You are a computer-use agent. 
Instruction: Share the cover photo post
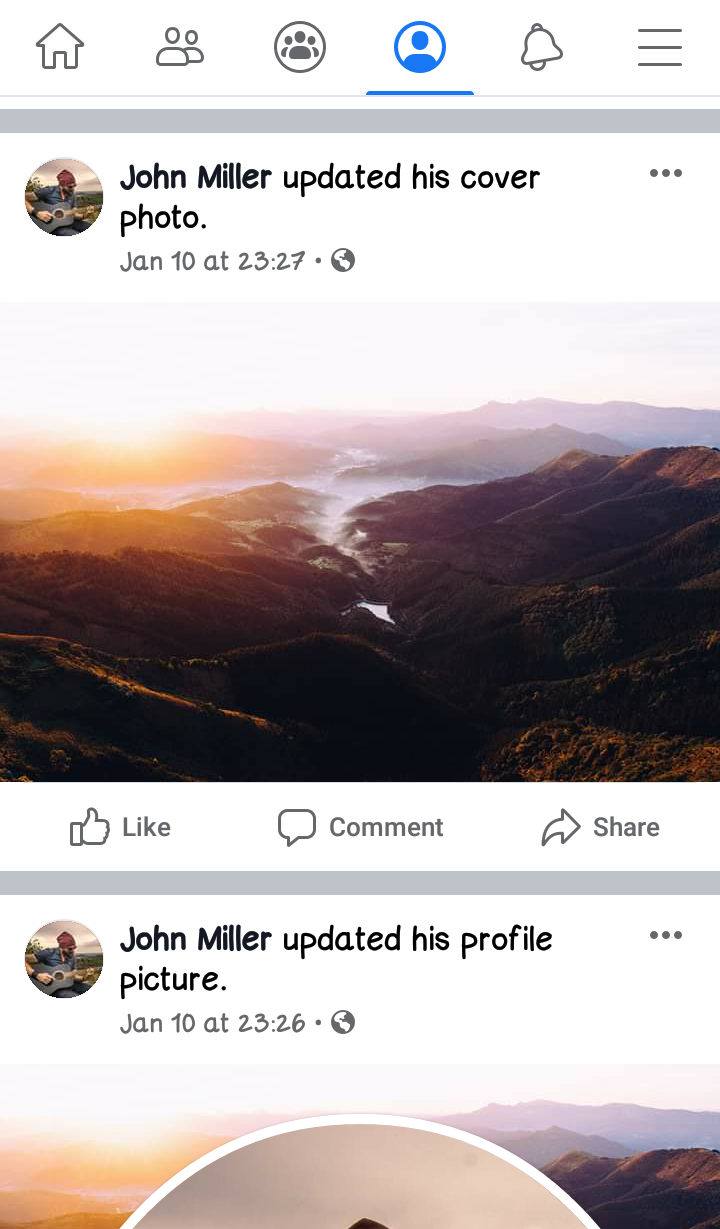(600, 827)
